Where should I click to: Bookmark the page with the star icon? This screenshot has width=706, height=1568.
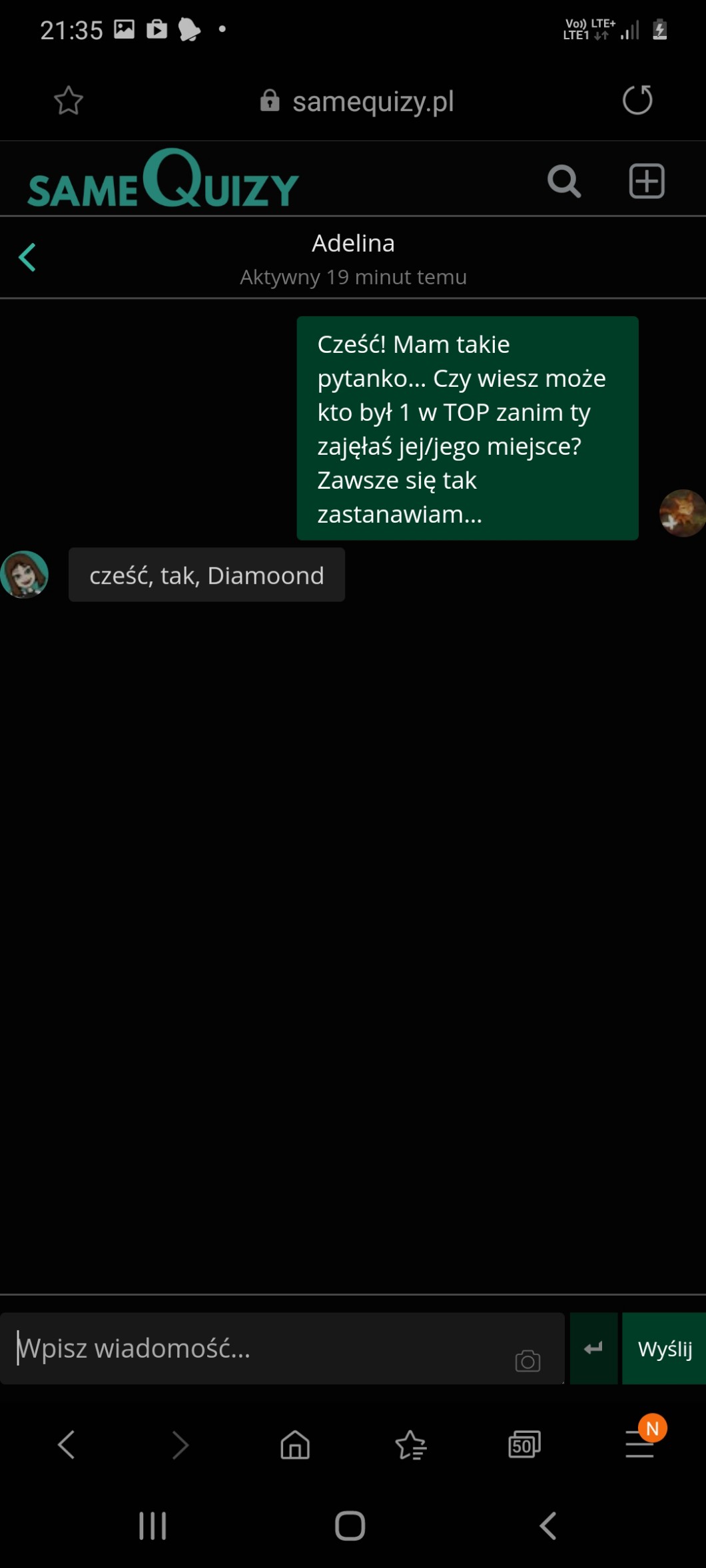point(68,101)
